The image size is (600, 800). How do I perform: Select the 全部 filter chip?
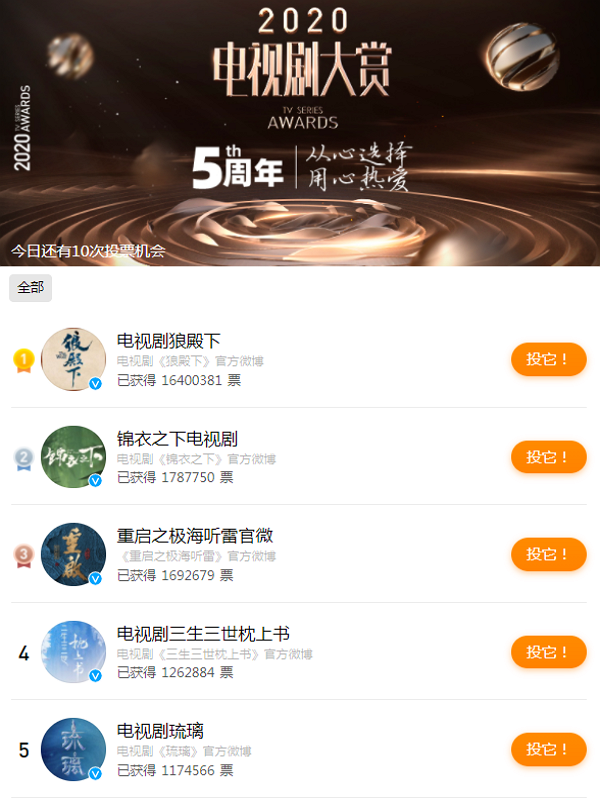point(30,288)
